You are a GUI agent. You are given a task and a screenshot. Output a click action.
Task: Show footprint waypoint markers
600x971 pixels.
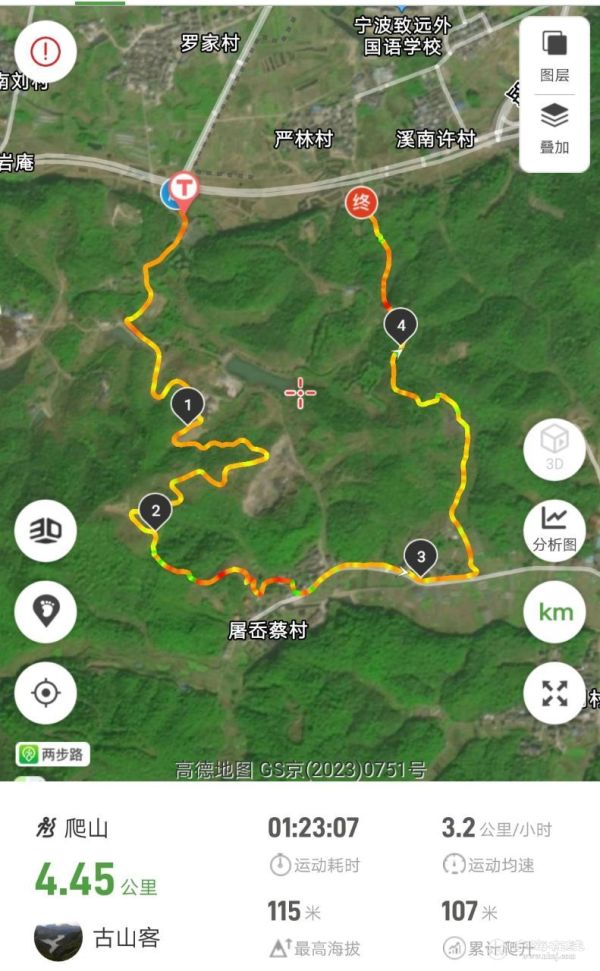pos(45,611)
